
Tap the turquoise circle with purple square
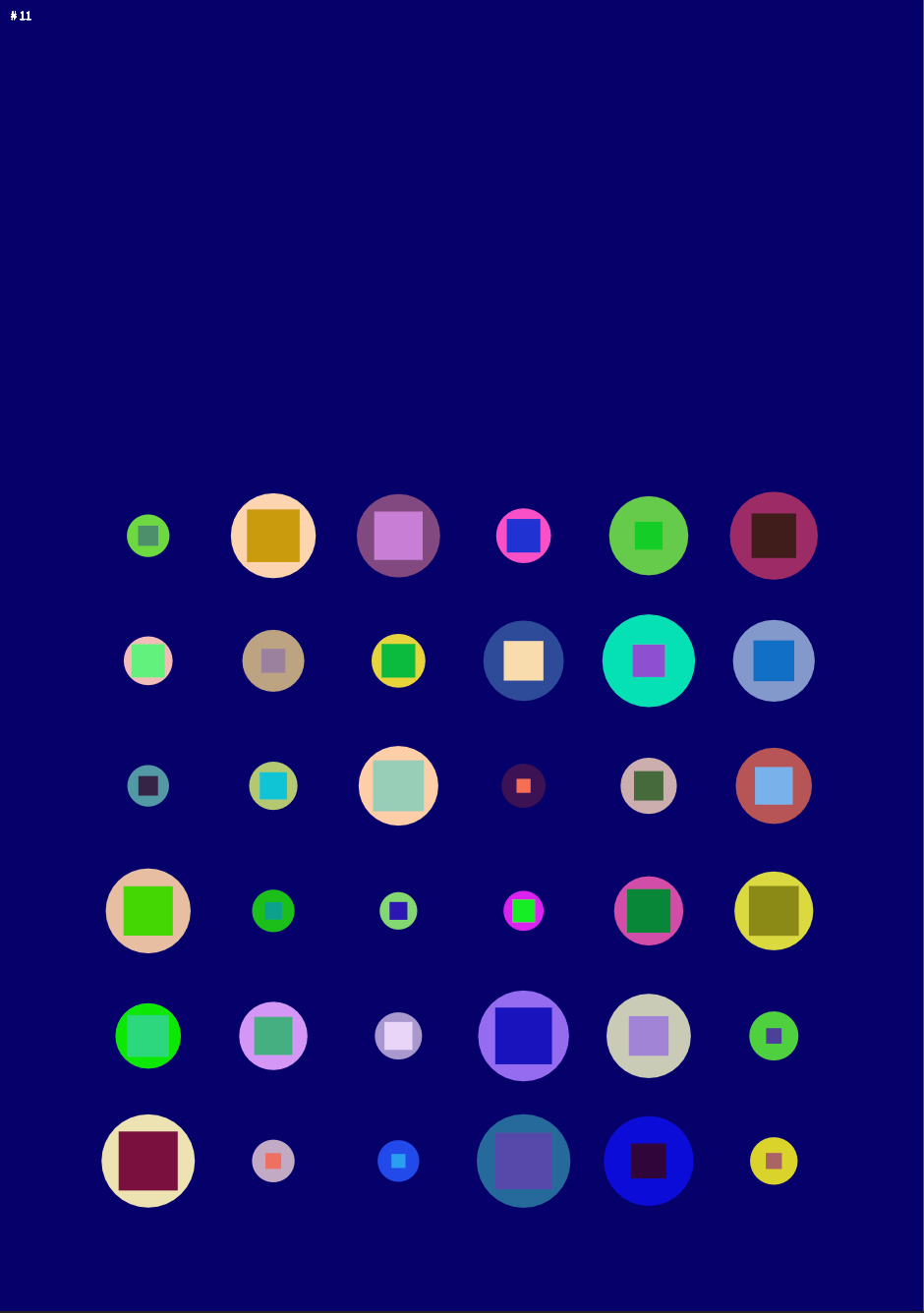(x=649, y=660)
